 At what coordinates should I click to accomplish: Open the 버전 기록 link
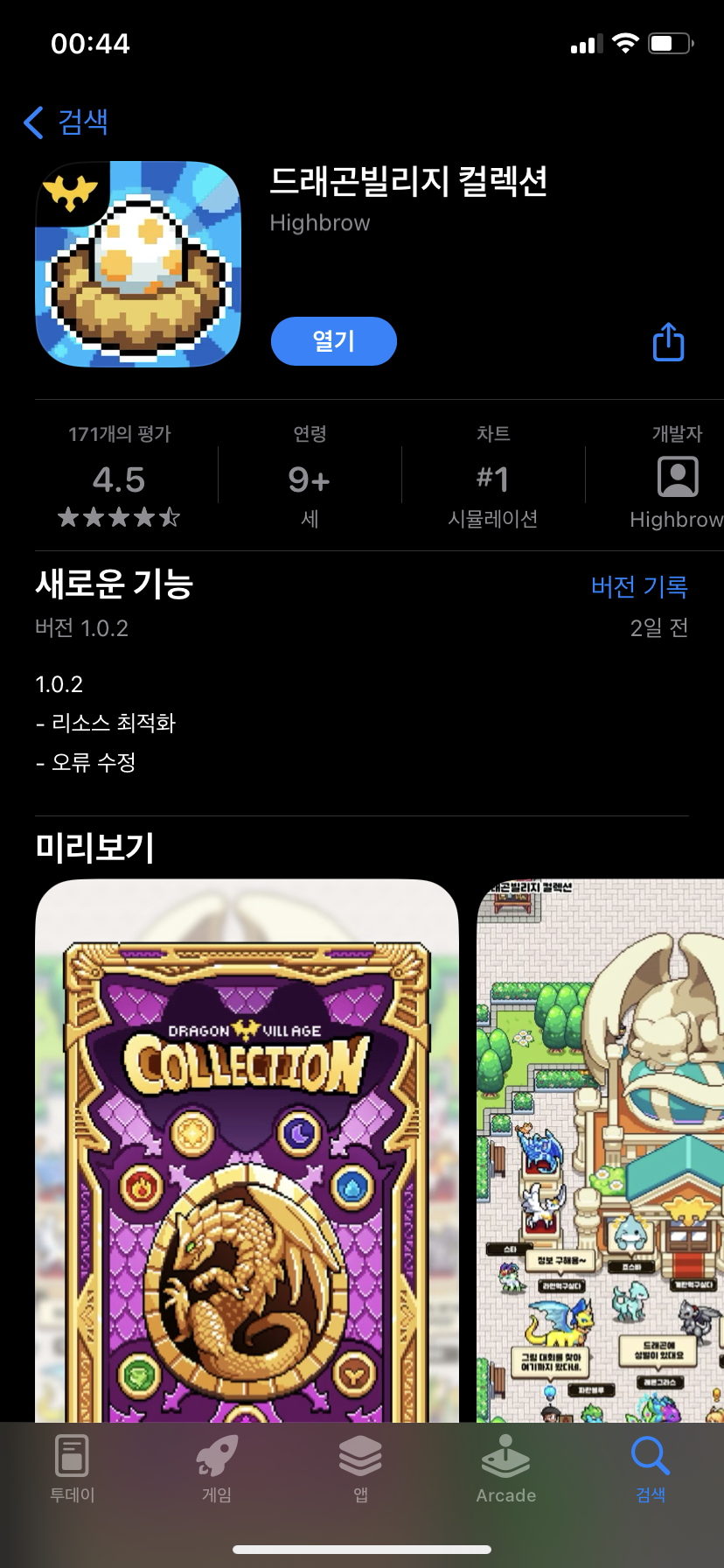point(639,586)
